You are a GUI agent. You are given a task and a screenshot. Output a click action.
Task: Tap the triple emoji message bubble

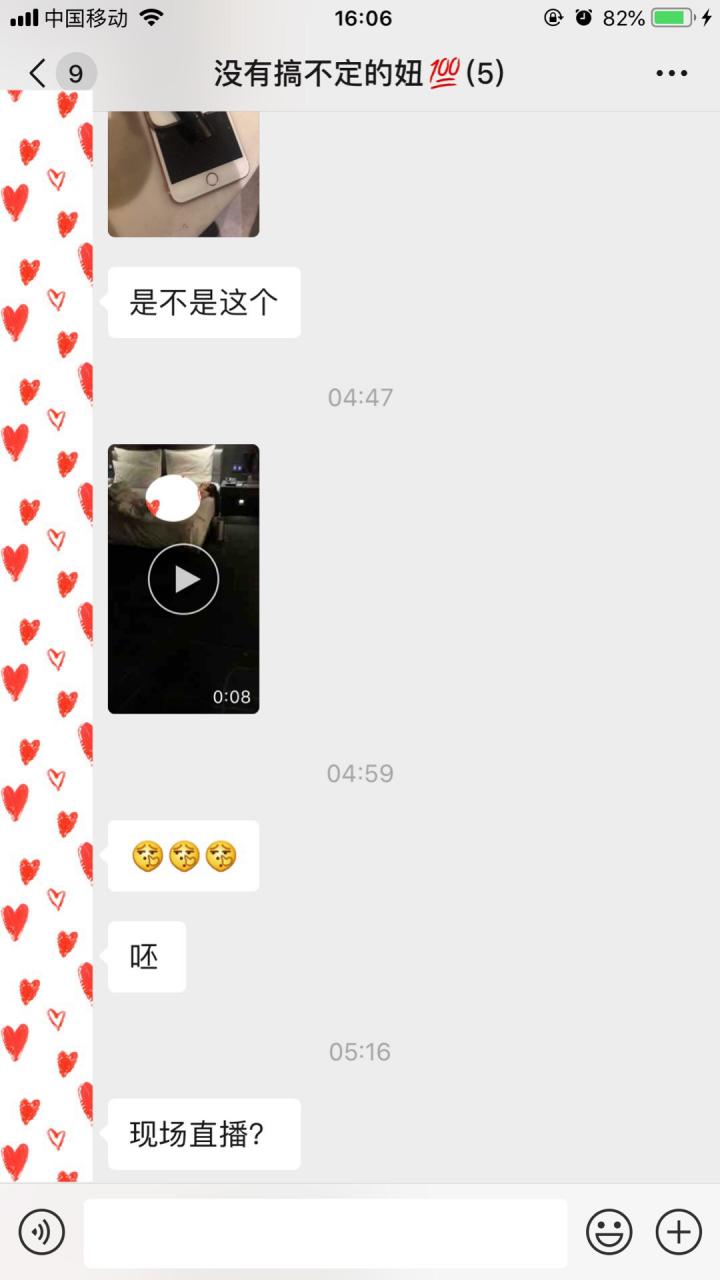(x=183, y=855)
